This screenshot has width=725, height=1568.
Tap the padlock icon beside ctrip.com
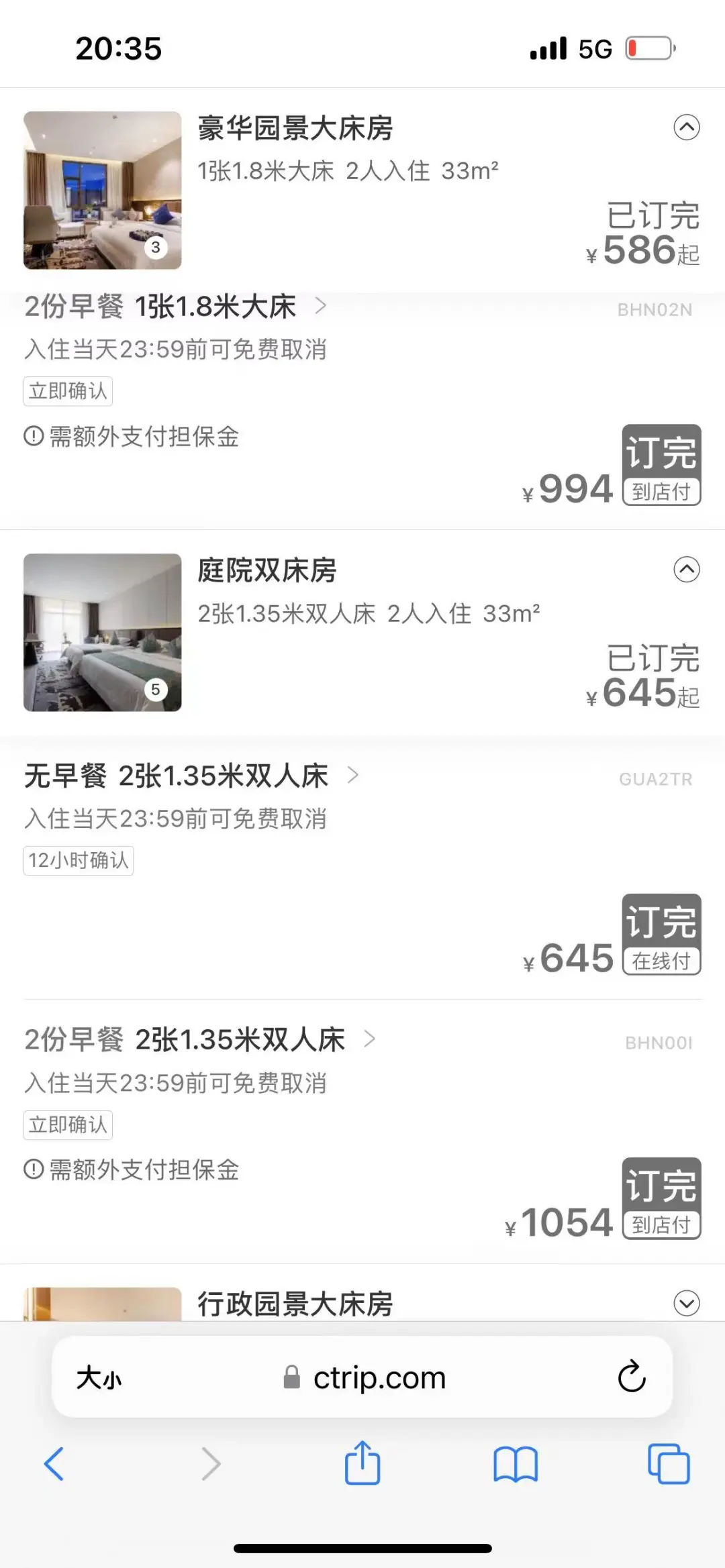point(290,1377)
